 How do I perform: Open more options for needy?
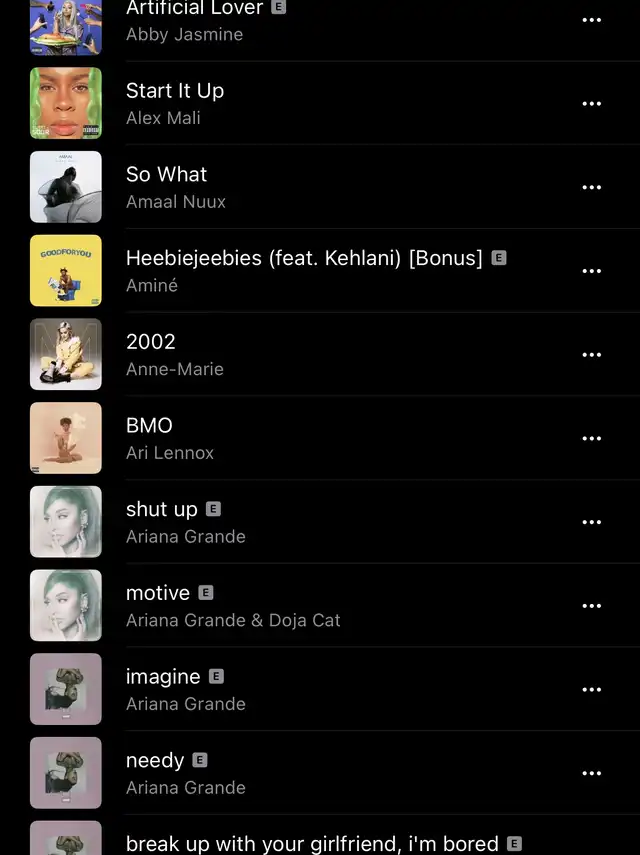pyautogui.click(x=592, y=773)
